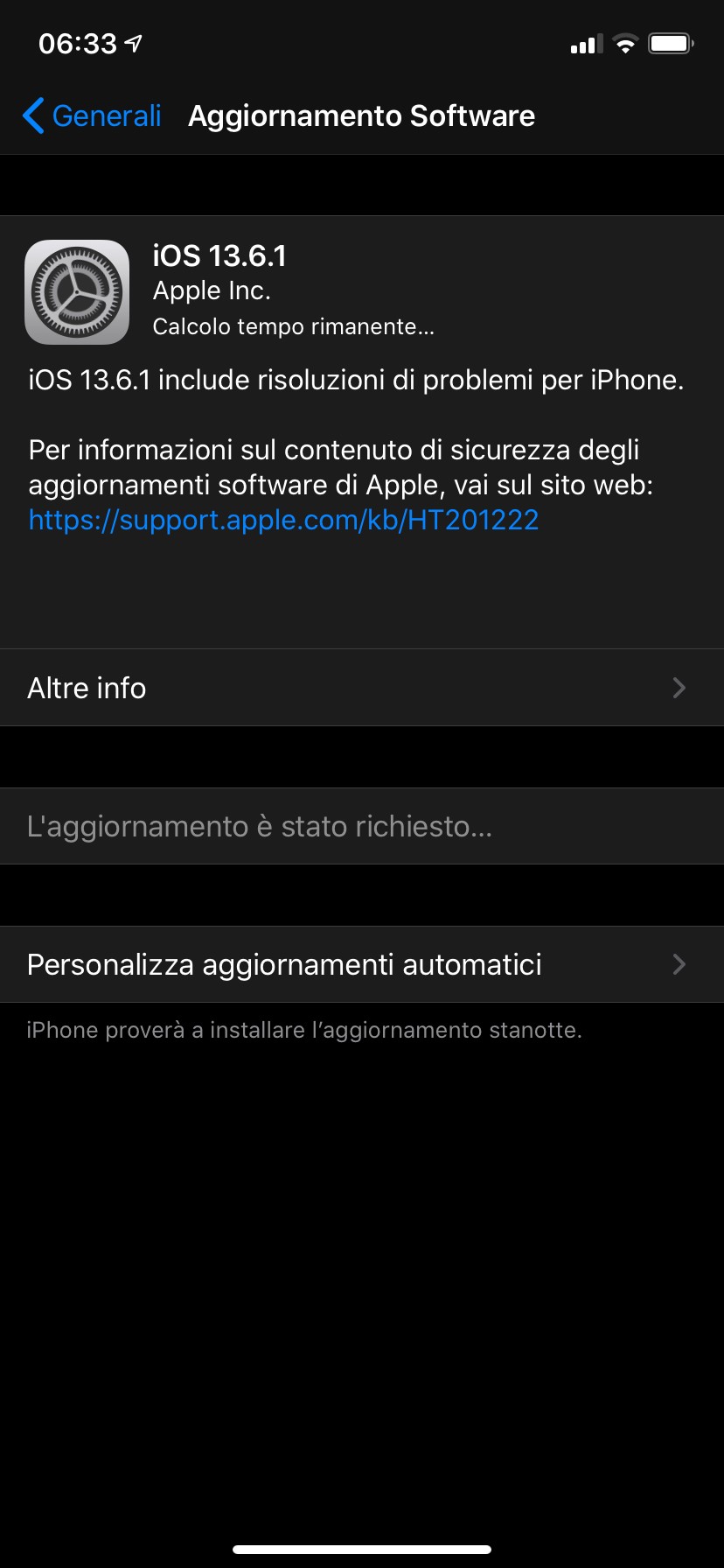Viewport: 724px width, 1568px height.
Task: Go back to Generali settings
Action: click(x=92, y=115)
